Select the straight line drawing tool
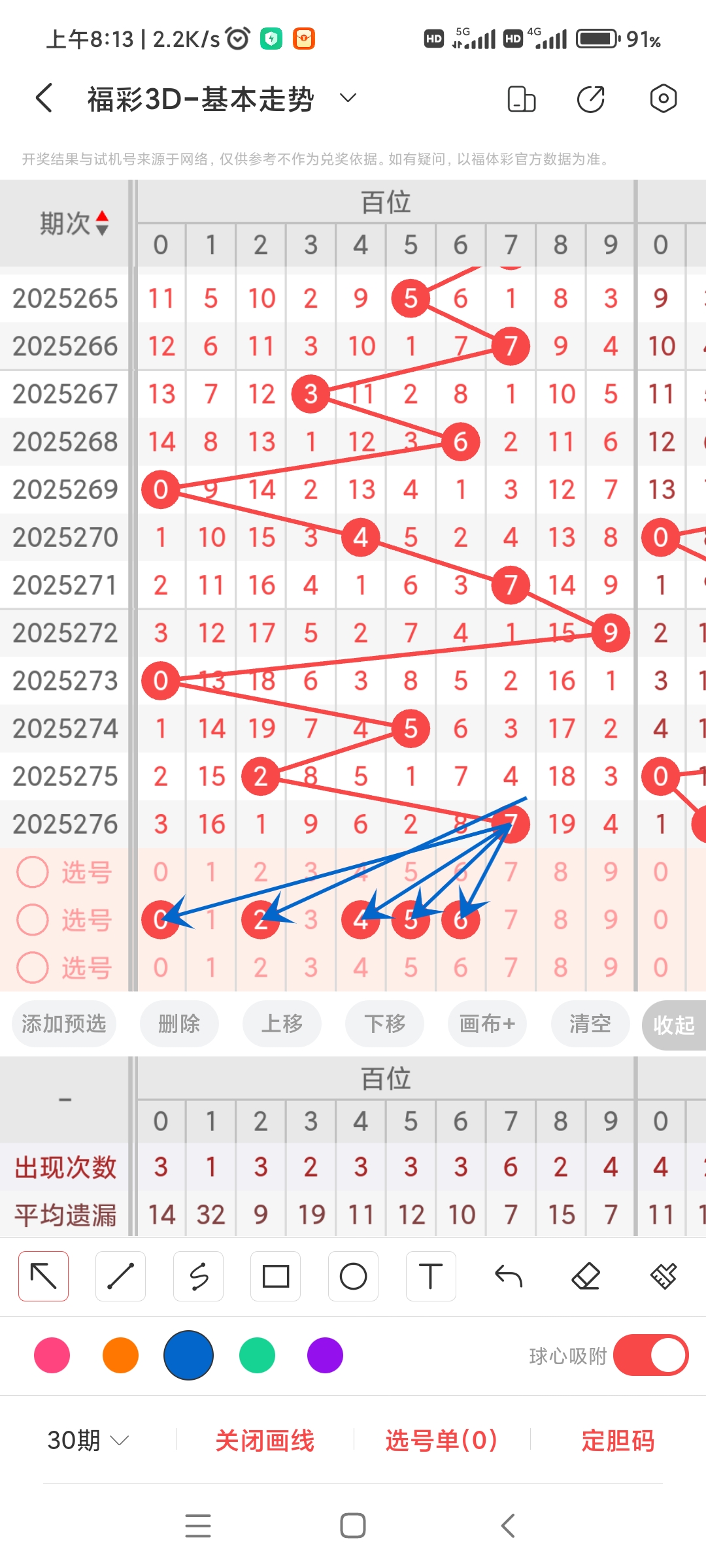This screenshot has height=1568, width=706. (x=120, y=1275)
